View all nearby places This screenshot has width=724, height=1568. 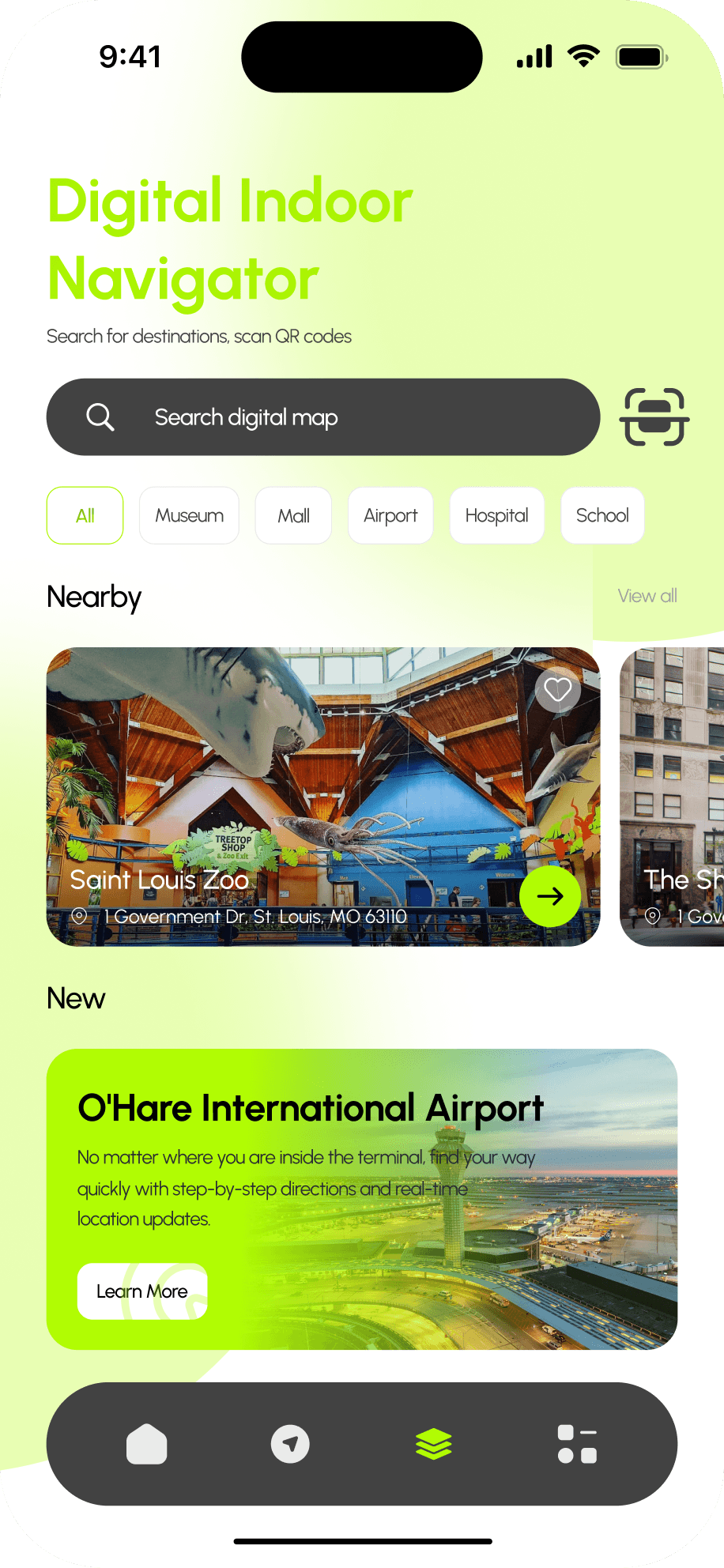(647, 596)
